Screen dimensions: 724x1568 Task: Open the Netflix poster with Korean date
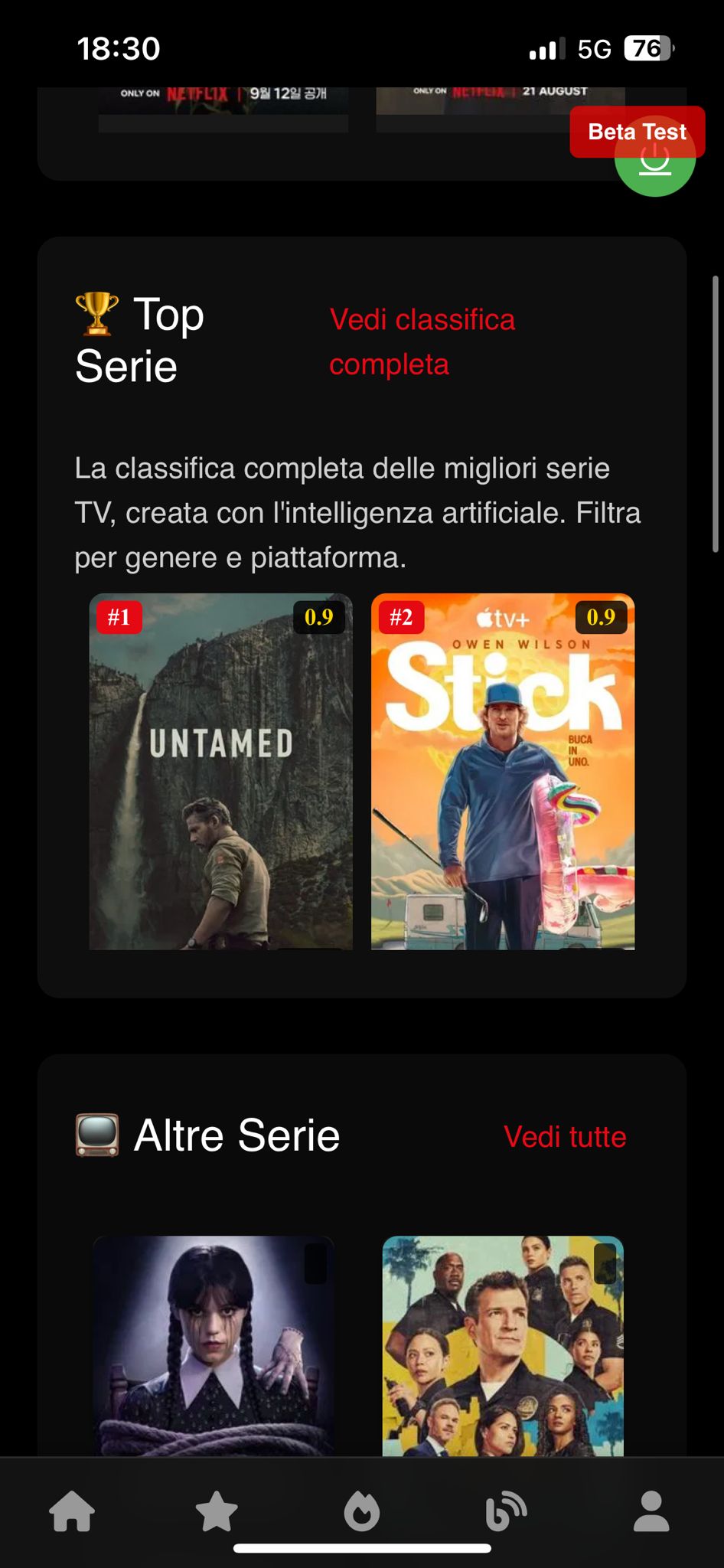click(x=223, y=103)
